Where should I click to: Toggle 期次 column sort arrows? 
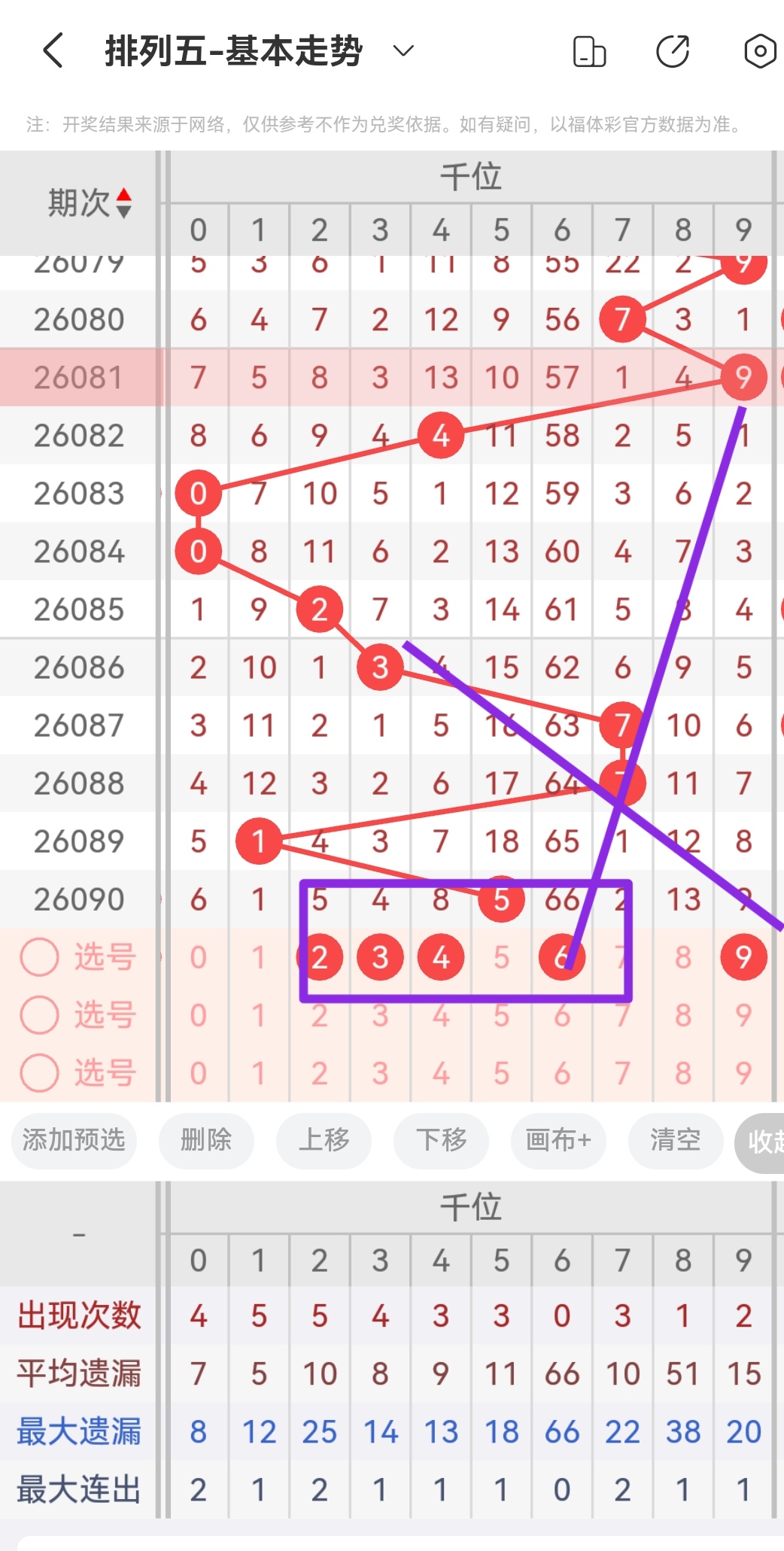click(x=123, y=201)
